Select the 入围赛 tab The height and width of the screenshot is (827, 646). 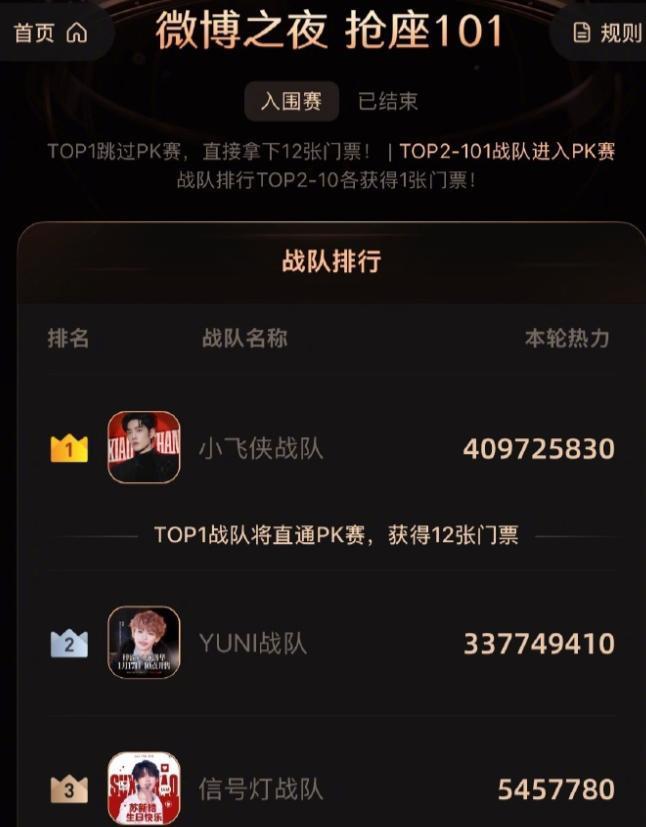(291, 101)
